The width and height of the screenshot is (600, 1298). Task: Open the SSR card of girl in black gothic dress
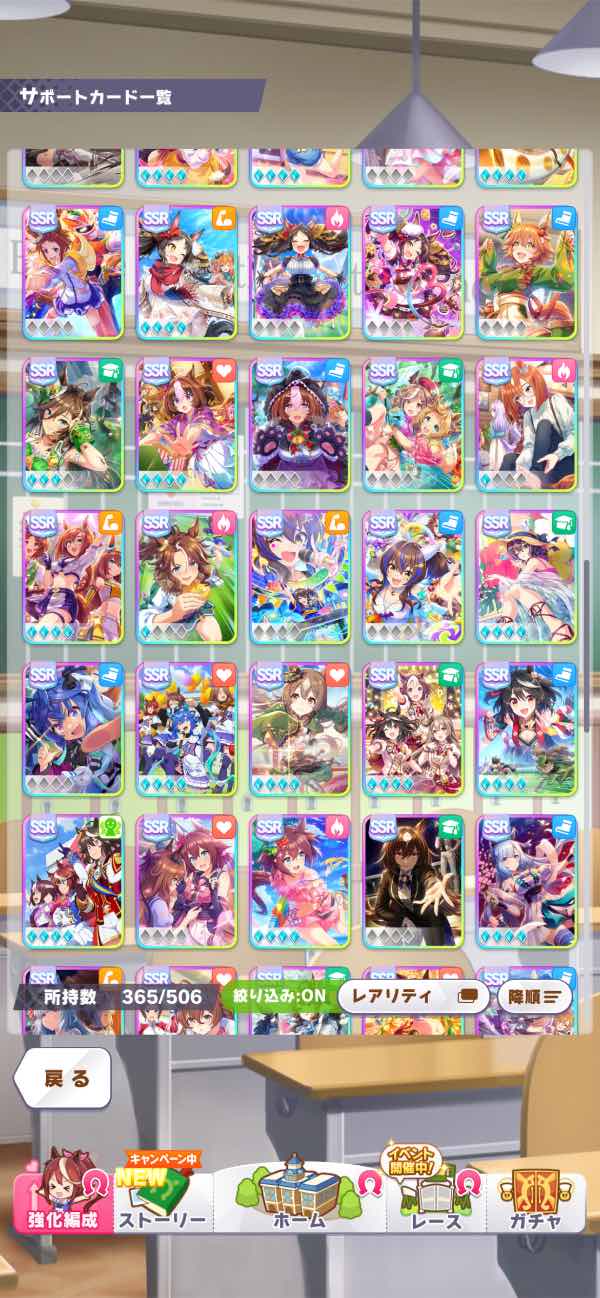coord(300,273)
